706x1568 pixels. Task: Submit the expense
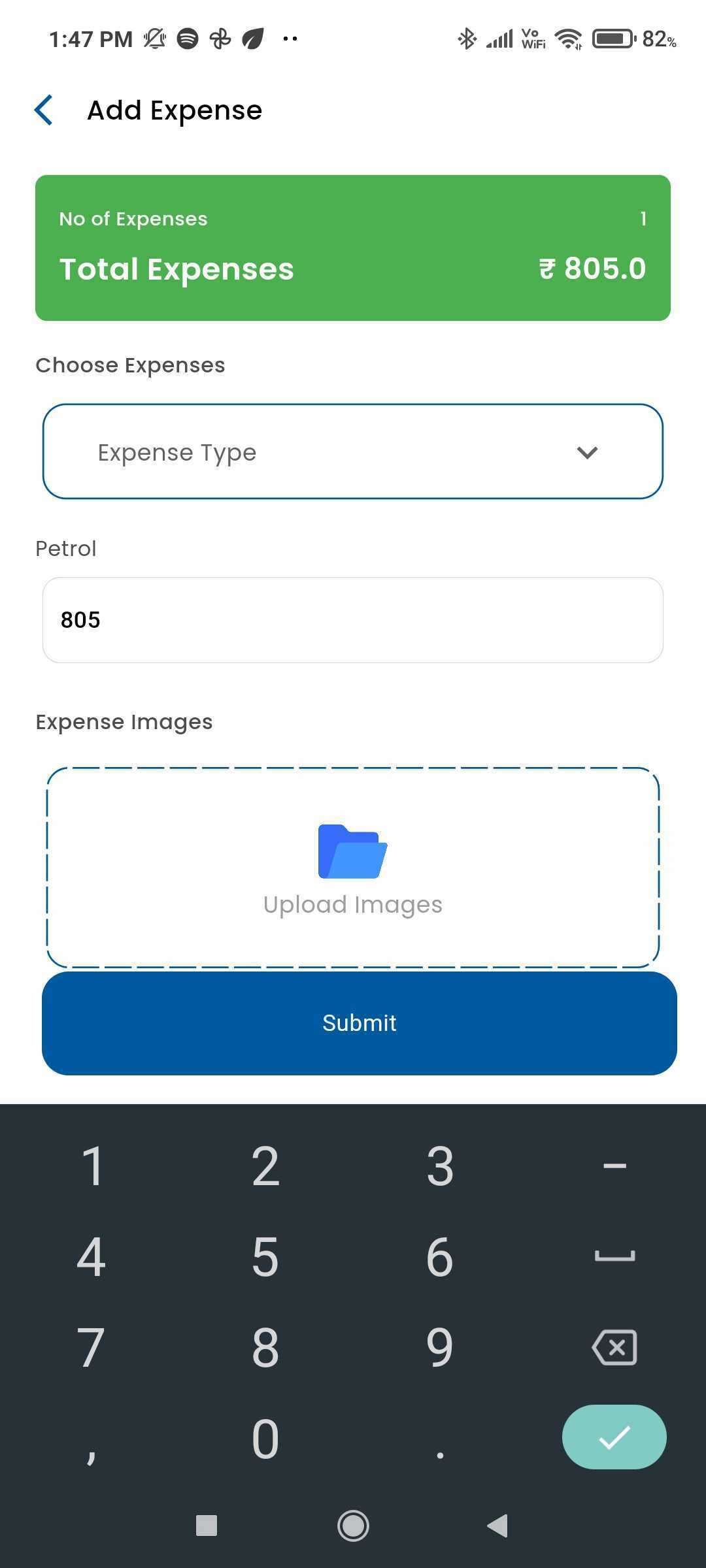[360, 1023]
